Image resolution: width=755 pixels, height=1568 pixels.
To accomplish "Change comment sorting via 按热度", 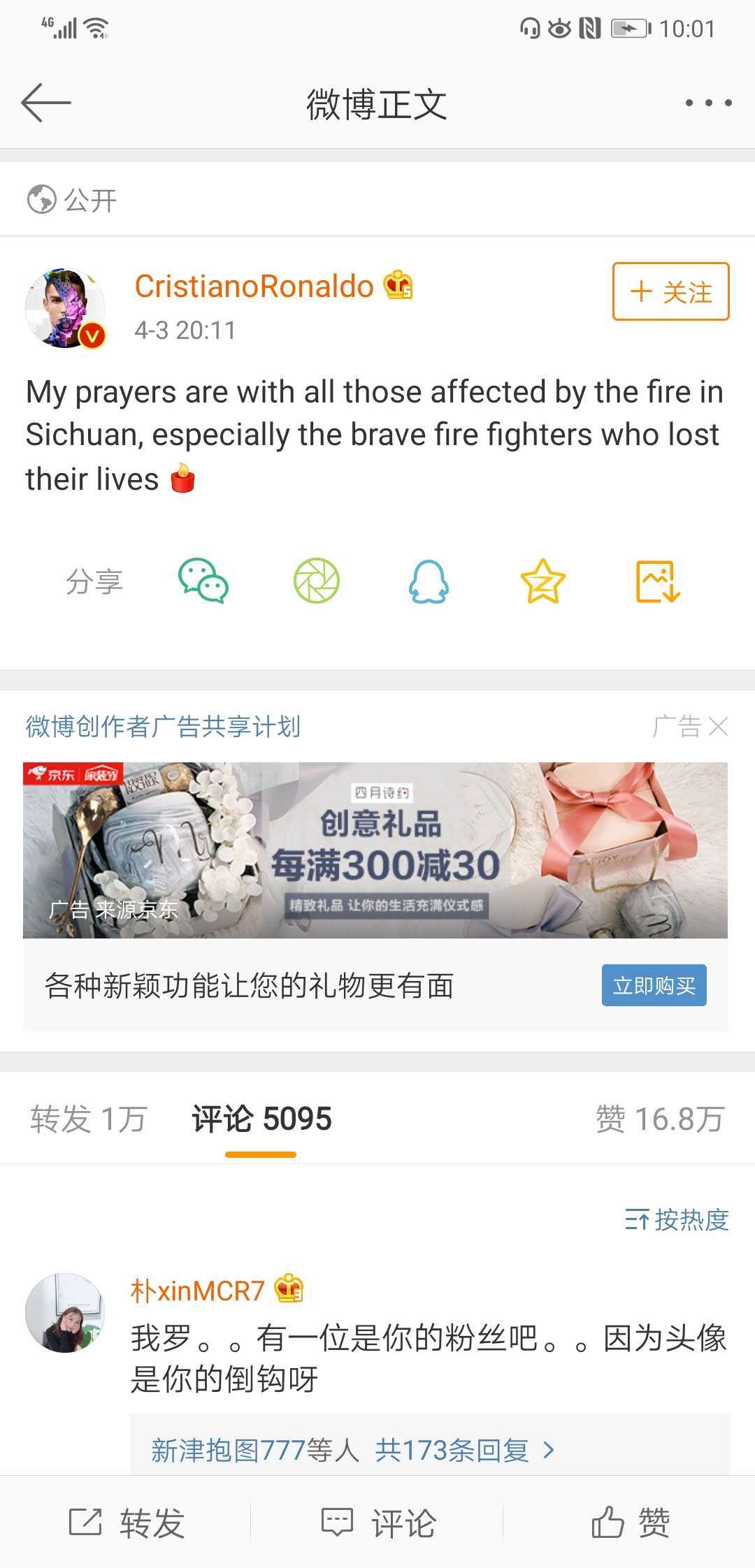I will (x=676, y=1220).
